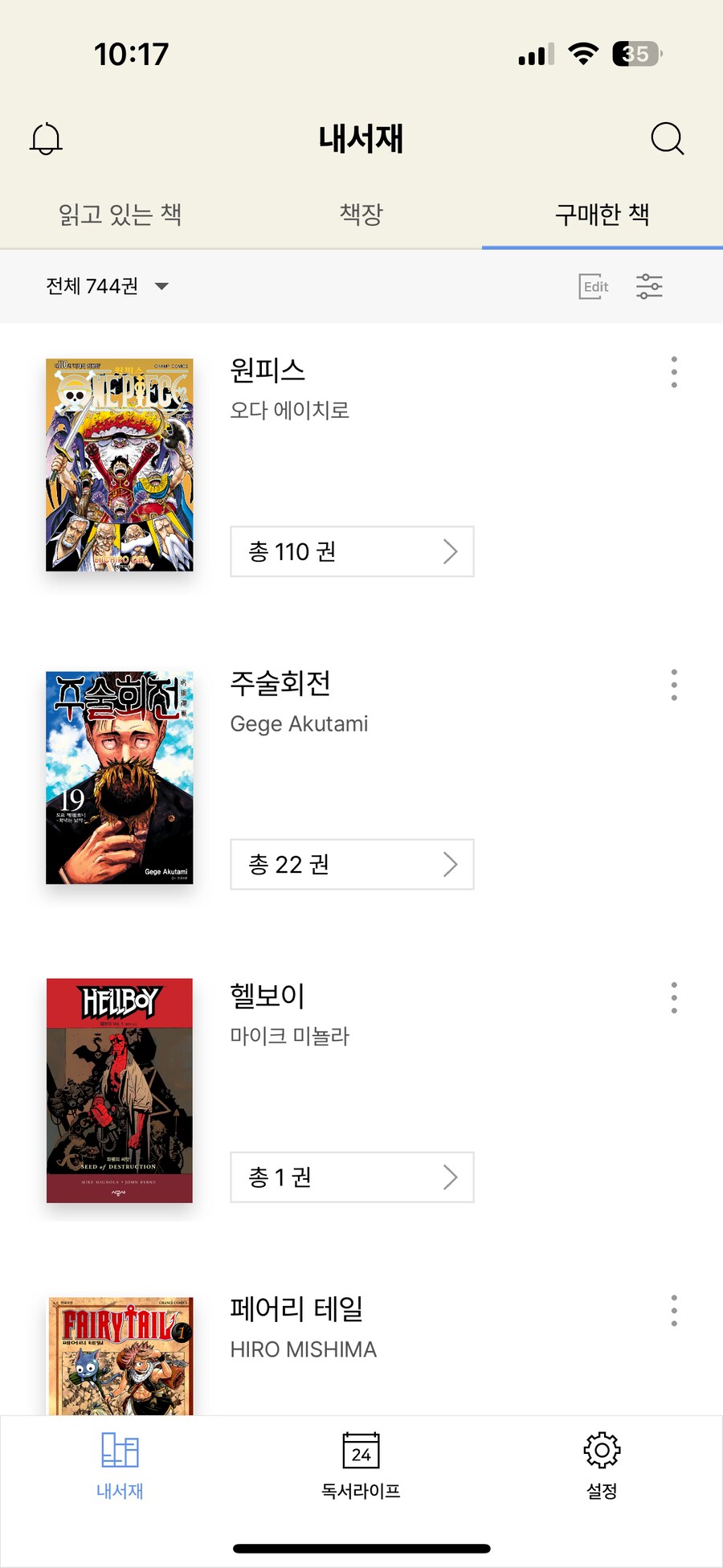Open options menu for 원피스
The image size is (723, 1568).
click(673, 371)
